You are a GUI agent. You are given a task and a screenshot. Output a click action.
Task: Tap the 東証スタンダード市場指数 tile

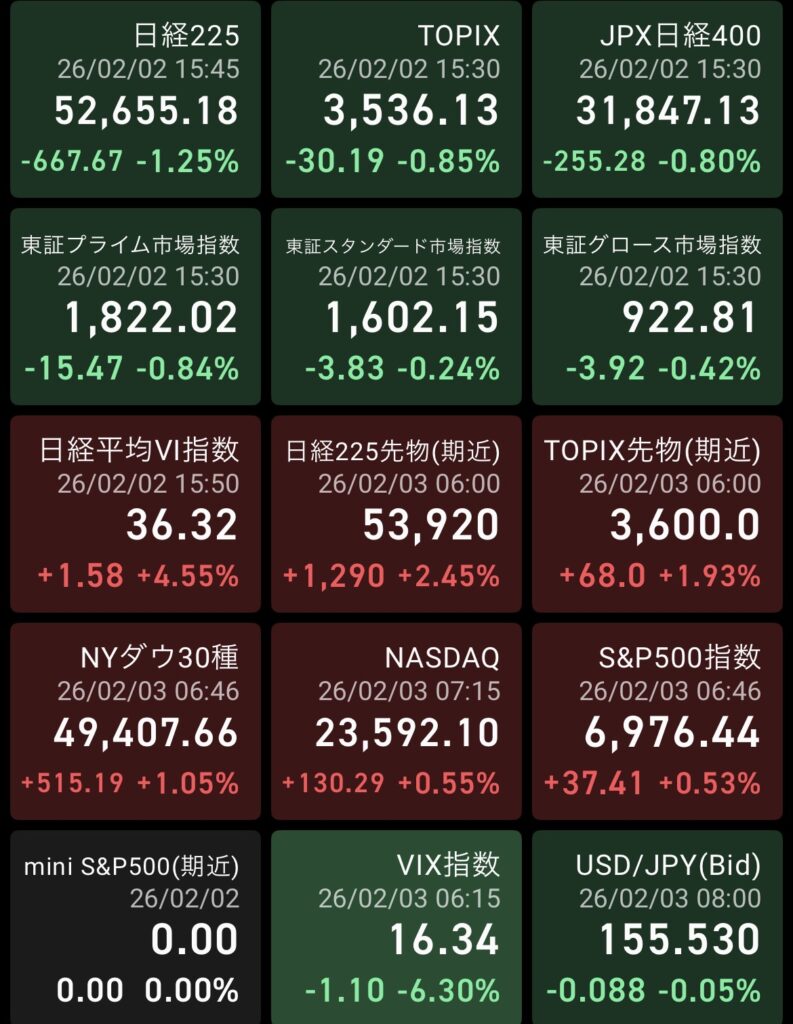[396, 306]
